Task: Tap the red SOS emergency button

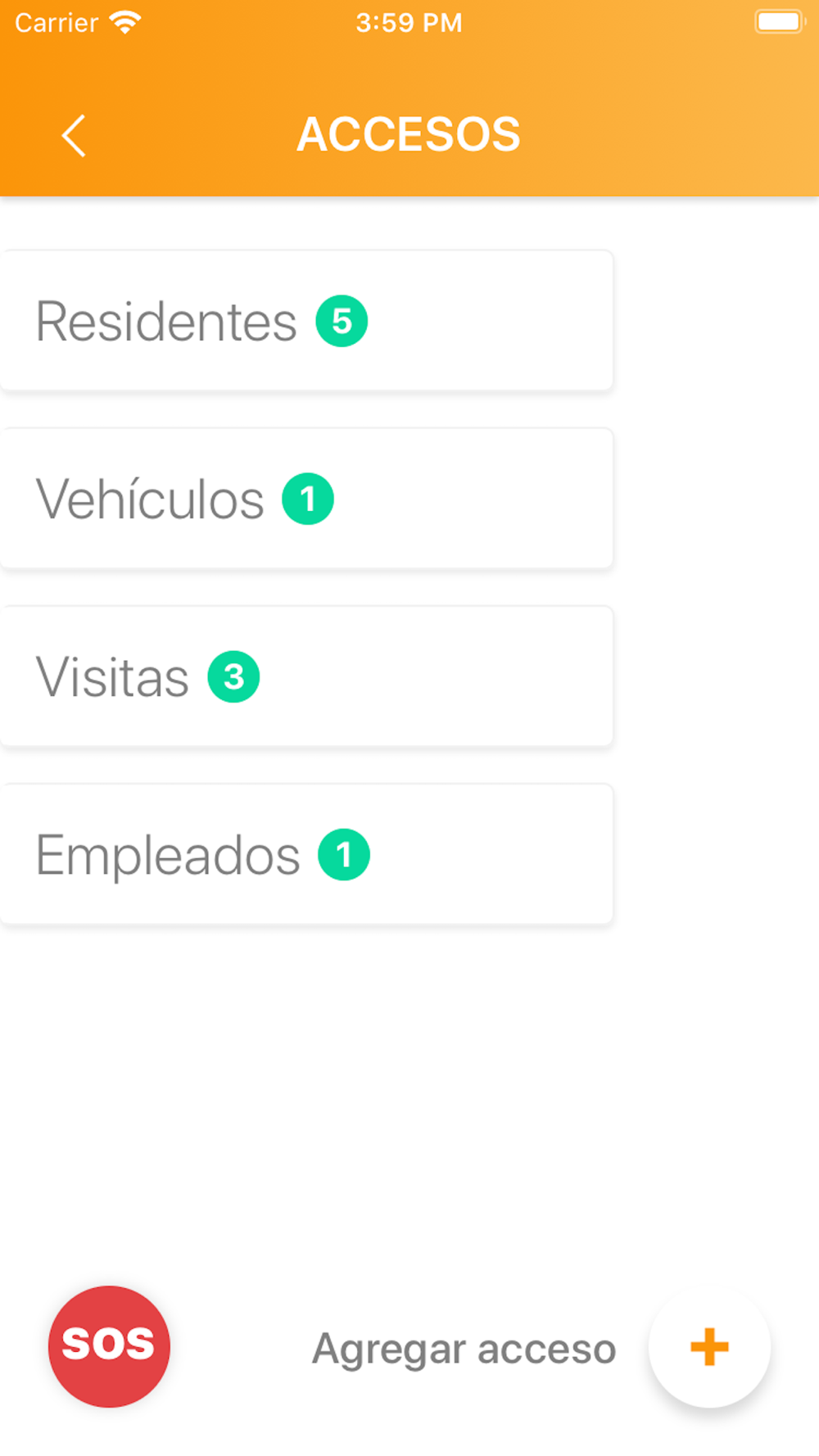Action: pos(109,1345)
